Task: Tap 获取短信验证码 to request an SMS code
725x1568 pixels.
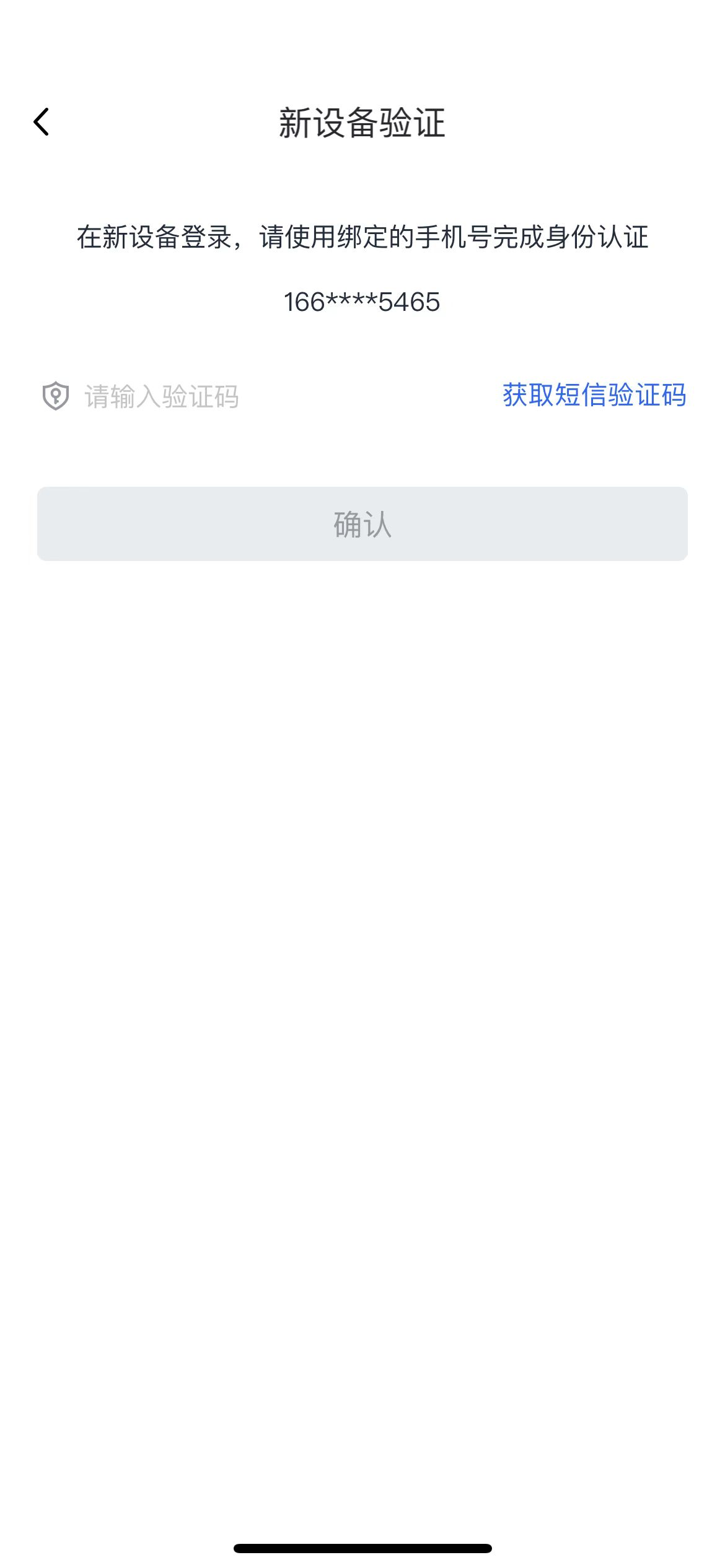Action: (x=594, y=395)
